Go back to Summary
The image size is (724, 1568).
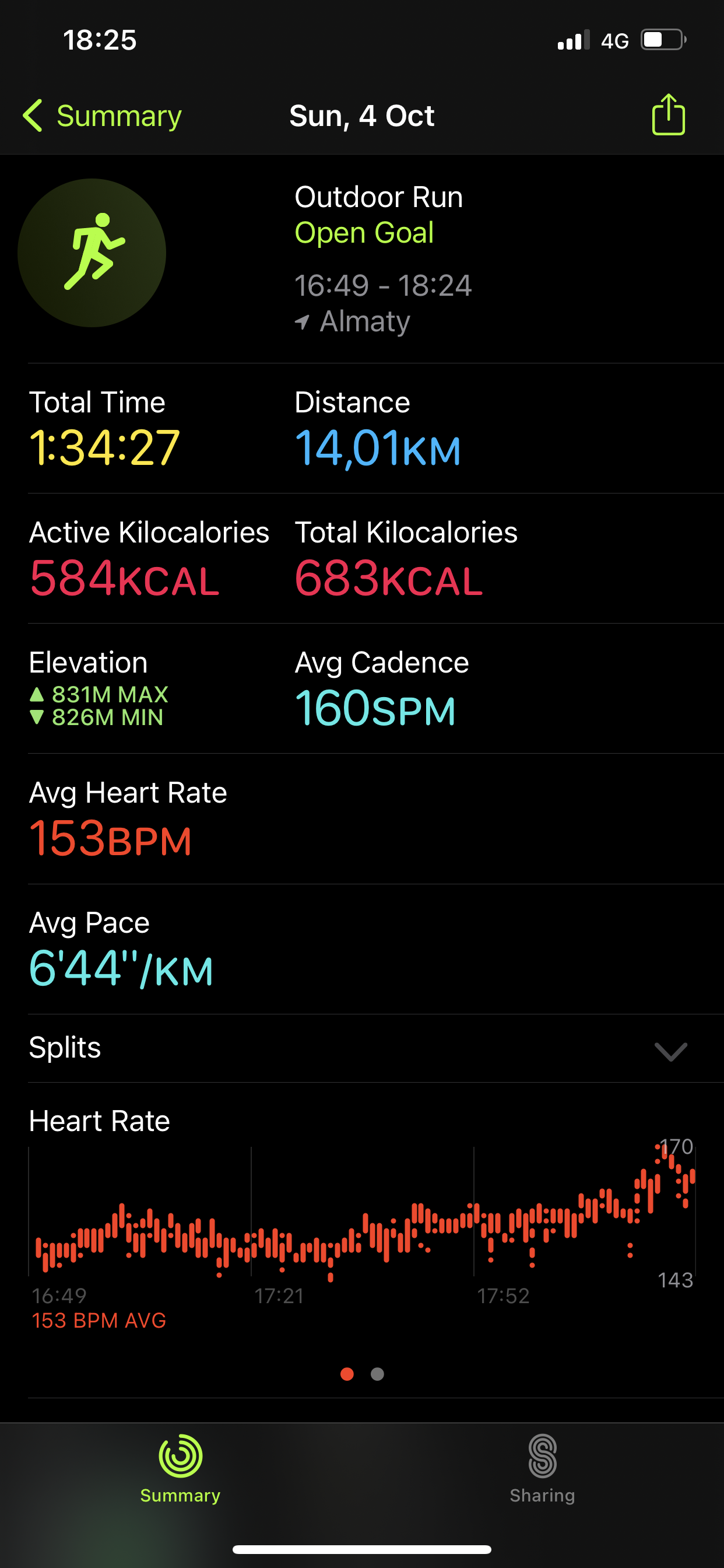[x=102, y=116]
